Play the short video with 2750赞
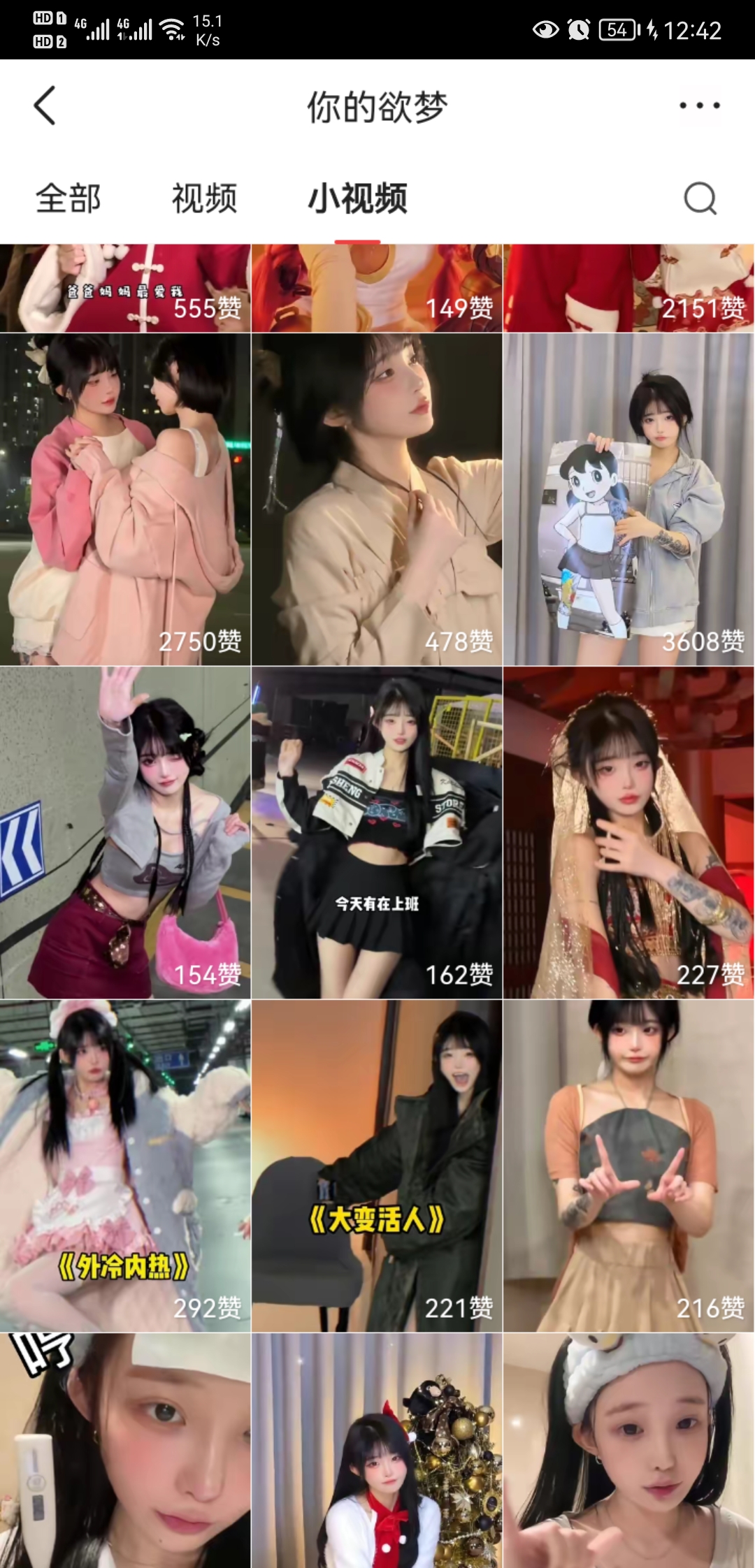Image resolution: width=755 pixels, height=1568 pixels. tap(125, 499)
